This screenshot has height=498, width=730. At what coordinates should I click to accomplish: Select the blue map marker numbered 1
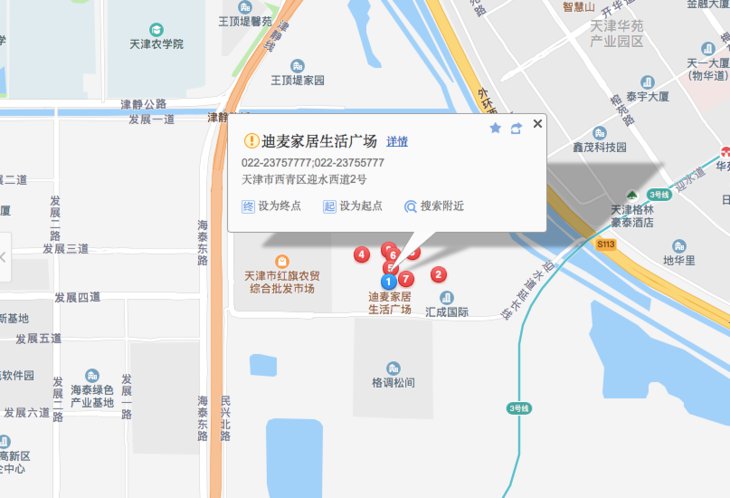[388, 282]
